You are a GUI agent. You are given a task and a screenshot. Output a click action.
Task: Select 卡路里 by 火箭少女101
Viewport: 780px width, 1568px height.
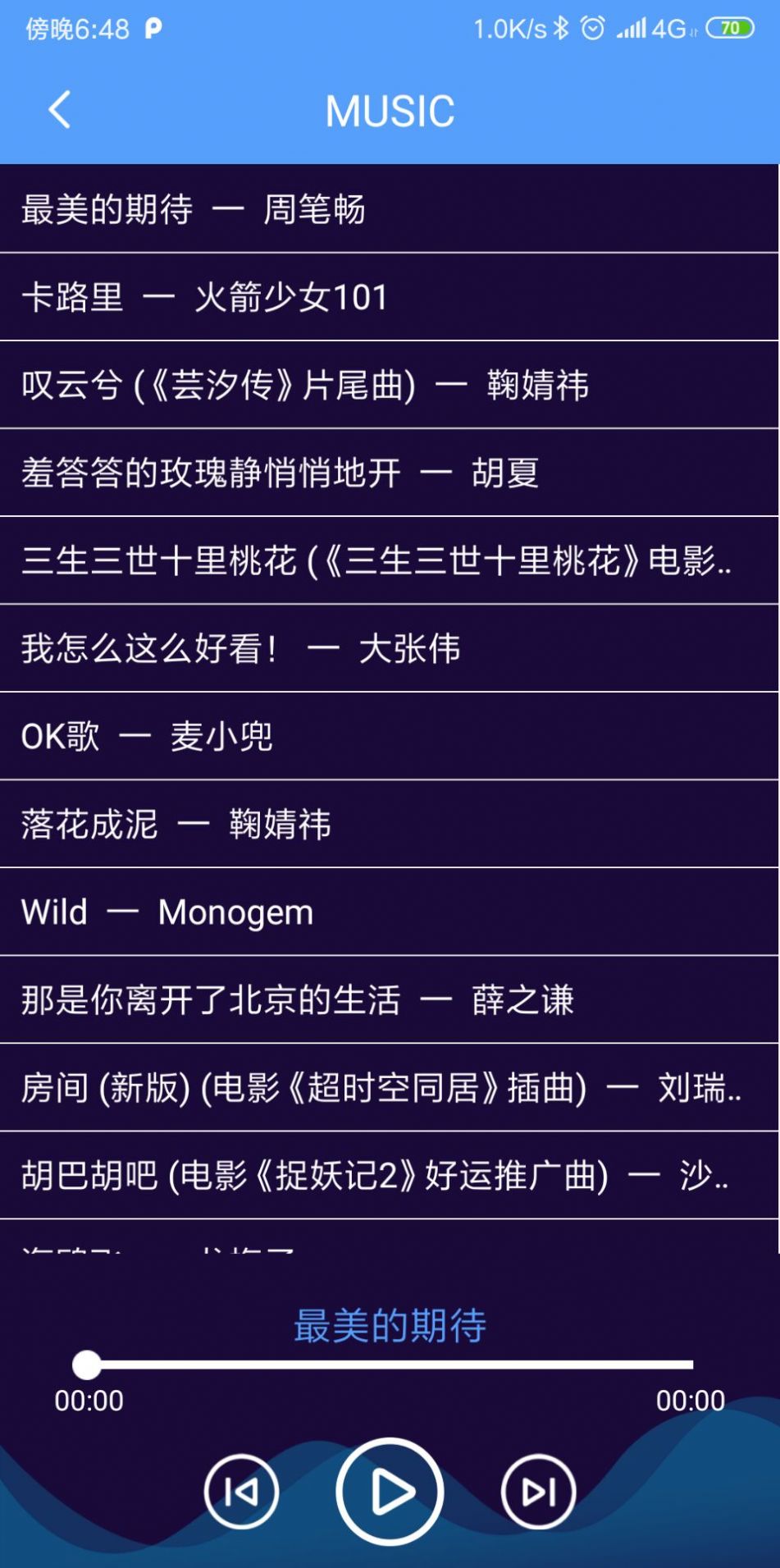pos(389,297)
